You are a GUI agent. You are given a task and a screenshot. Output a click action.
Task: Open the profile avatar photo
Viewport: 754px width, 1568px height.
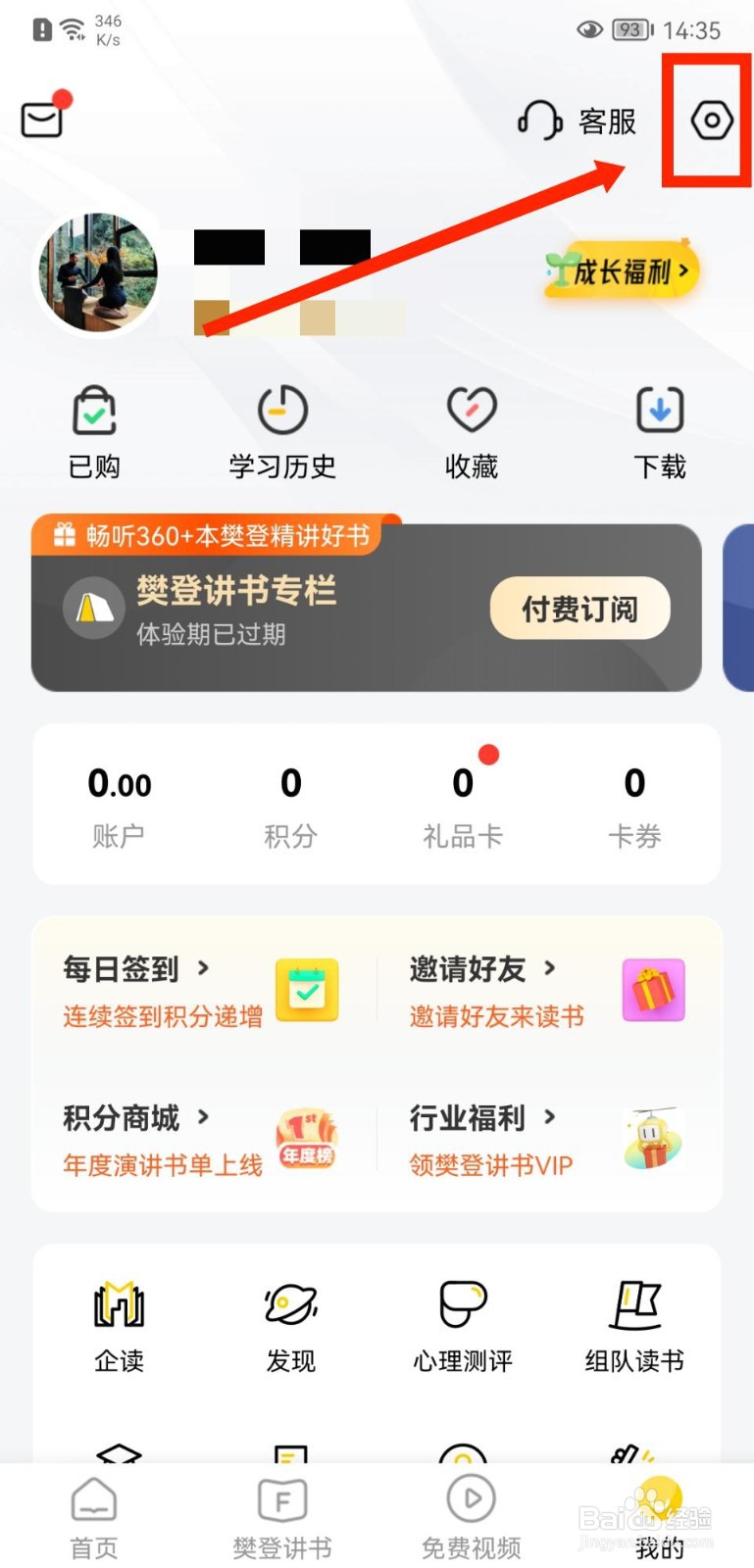(95, 273)
